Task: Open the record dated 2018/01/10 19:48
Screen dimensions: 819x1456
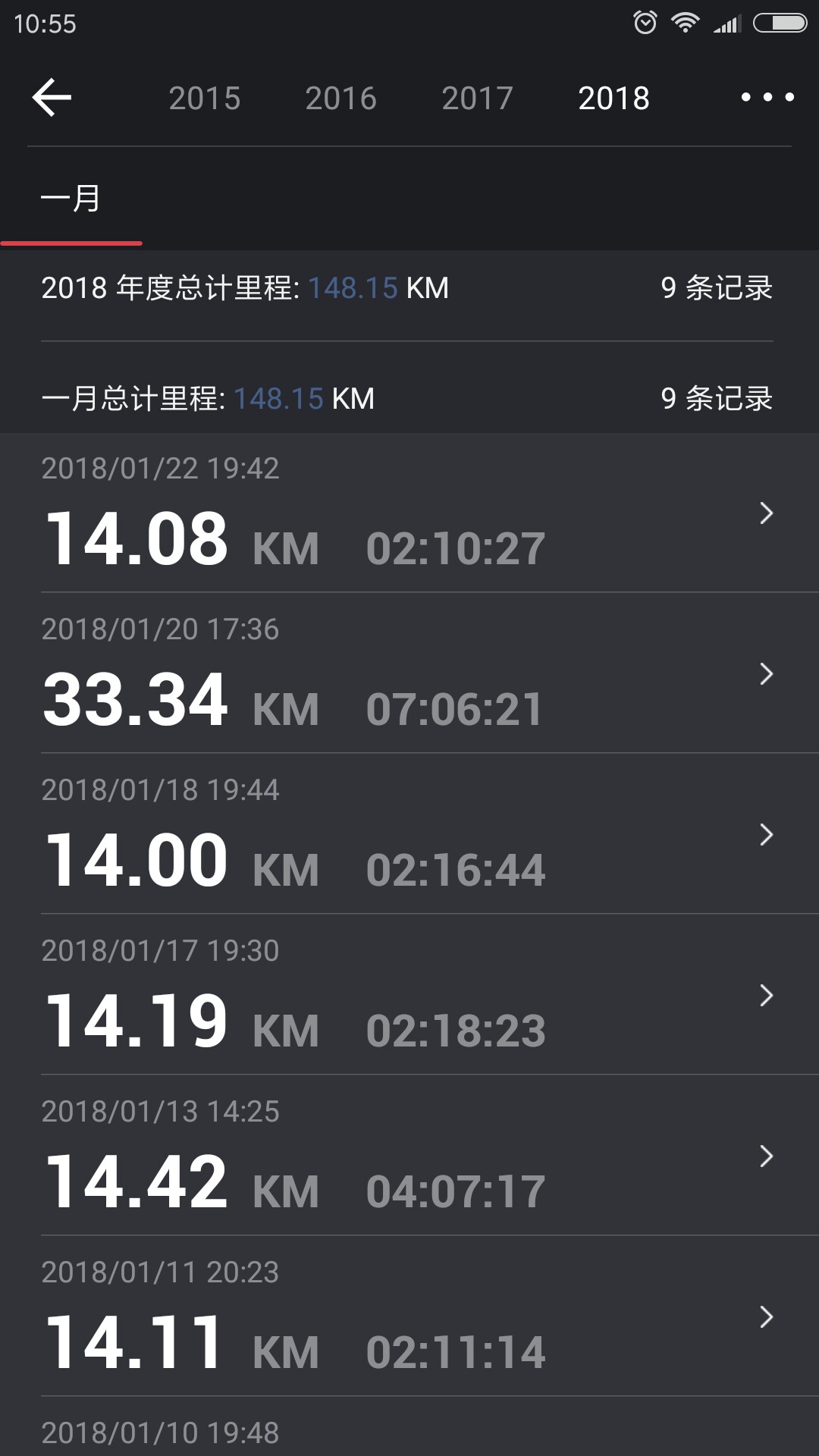Action: click(409, 1427)
